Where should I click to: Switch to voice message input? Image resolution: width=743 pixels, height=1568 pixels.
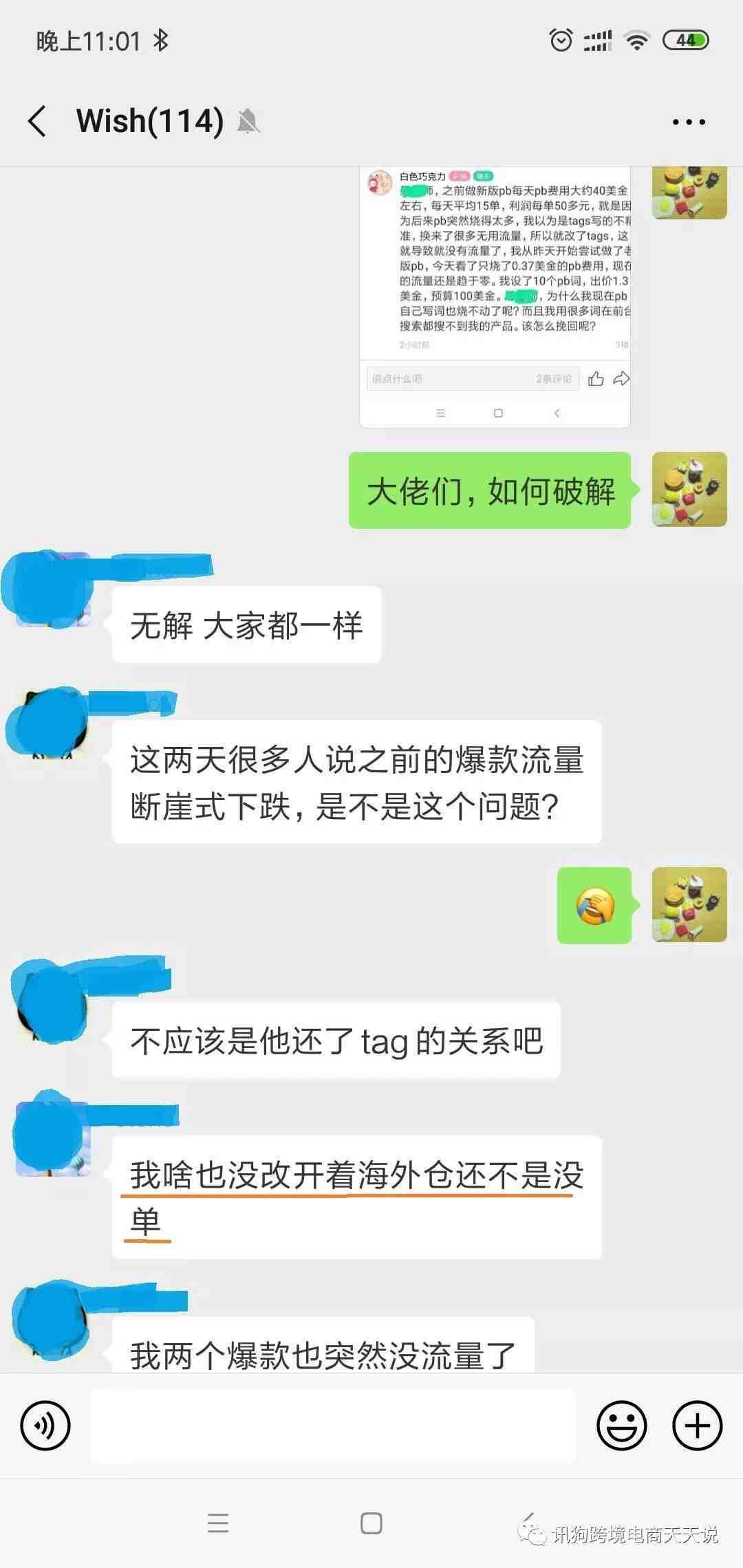click(x=45, y=1425)
